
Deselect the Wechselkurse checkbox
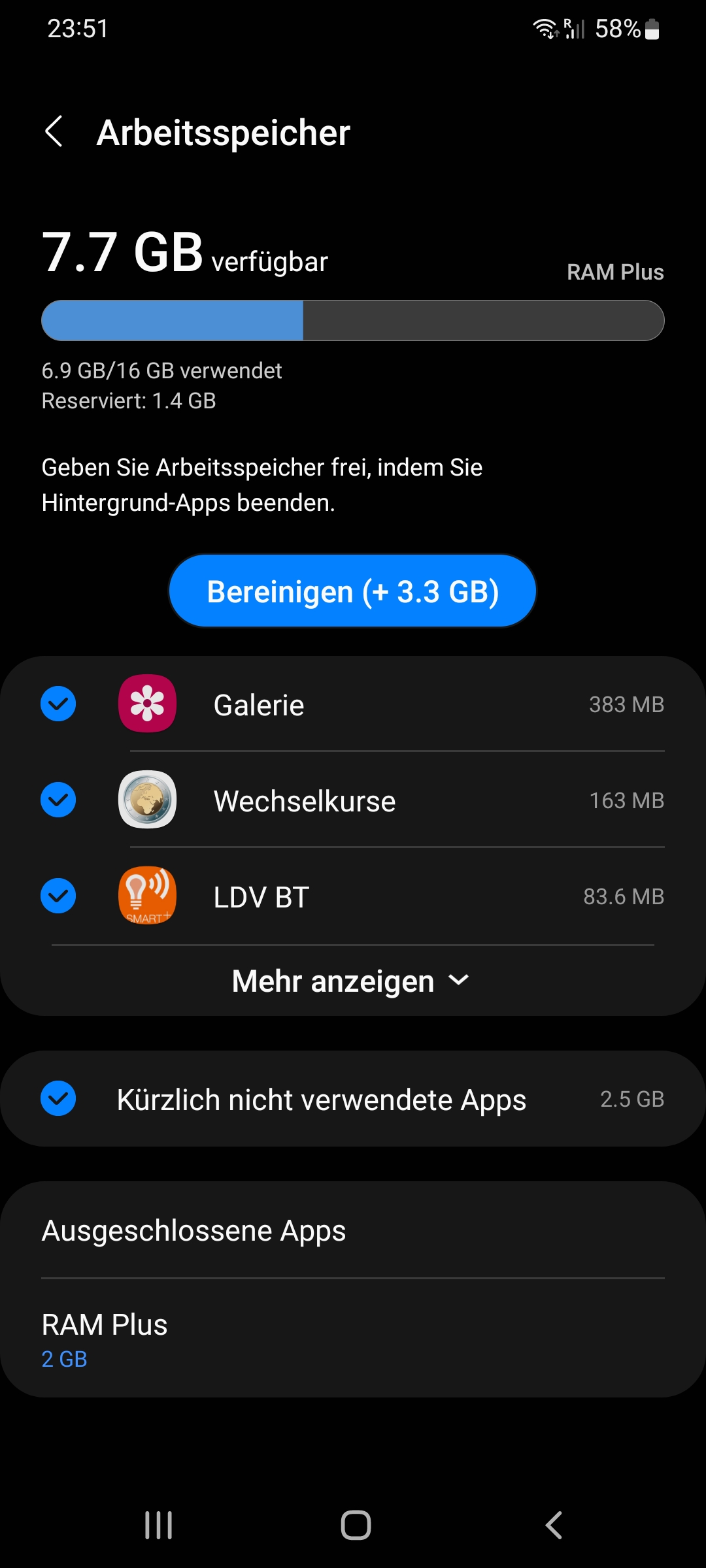(x=58, y=800)
